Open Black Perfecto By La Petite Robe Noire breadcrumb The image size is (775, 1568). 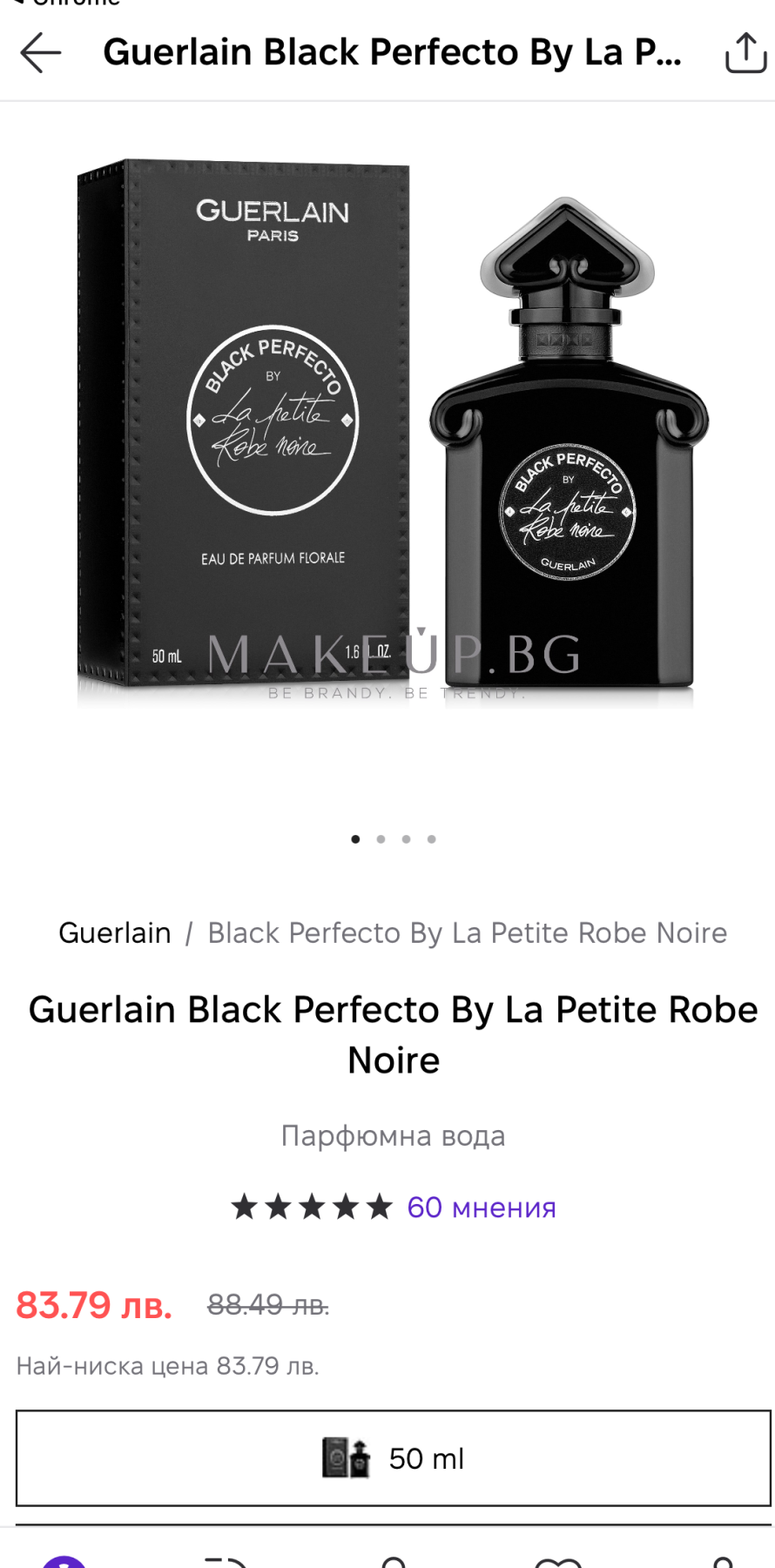tap(467, 932)
